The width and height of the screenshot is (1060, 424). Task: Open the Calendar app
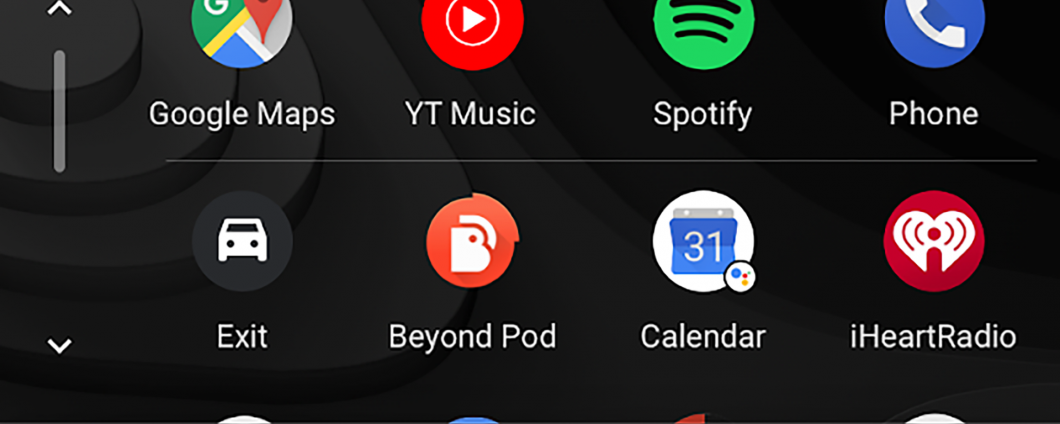(x=703, y=242)
